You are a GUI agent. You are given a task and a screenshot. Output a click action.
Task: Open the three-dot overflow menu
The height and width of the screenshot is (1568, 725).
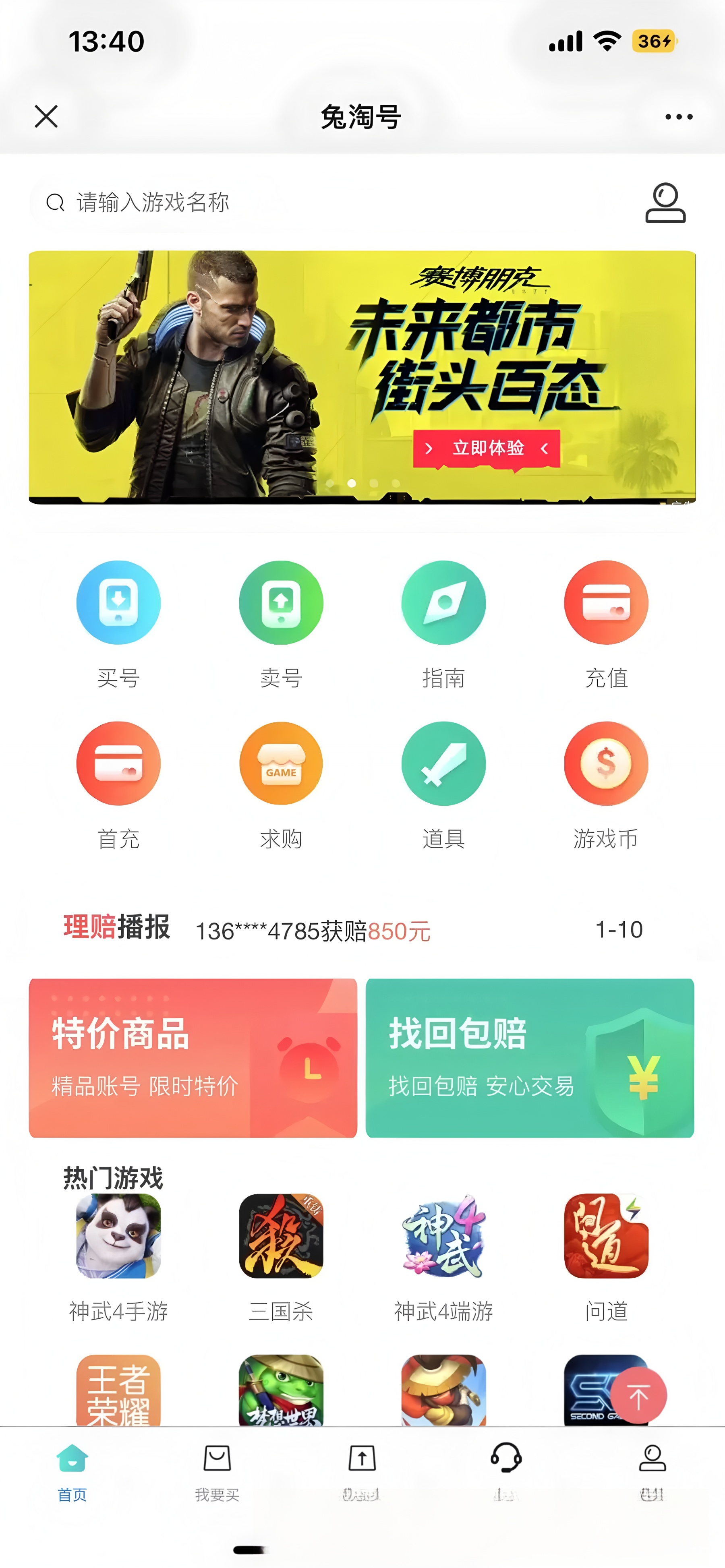point(678,116)
